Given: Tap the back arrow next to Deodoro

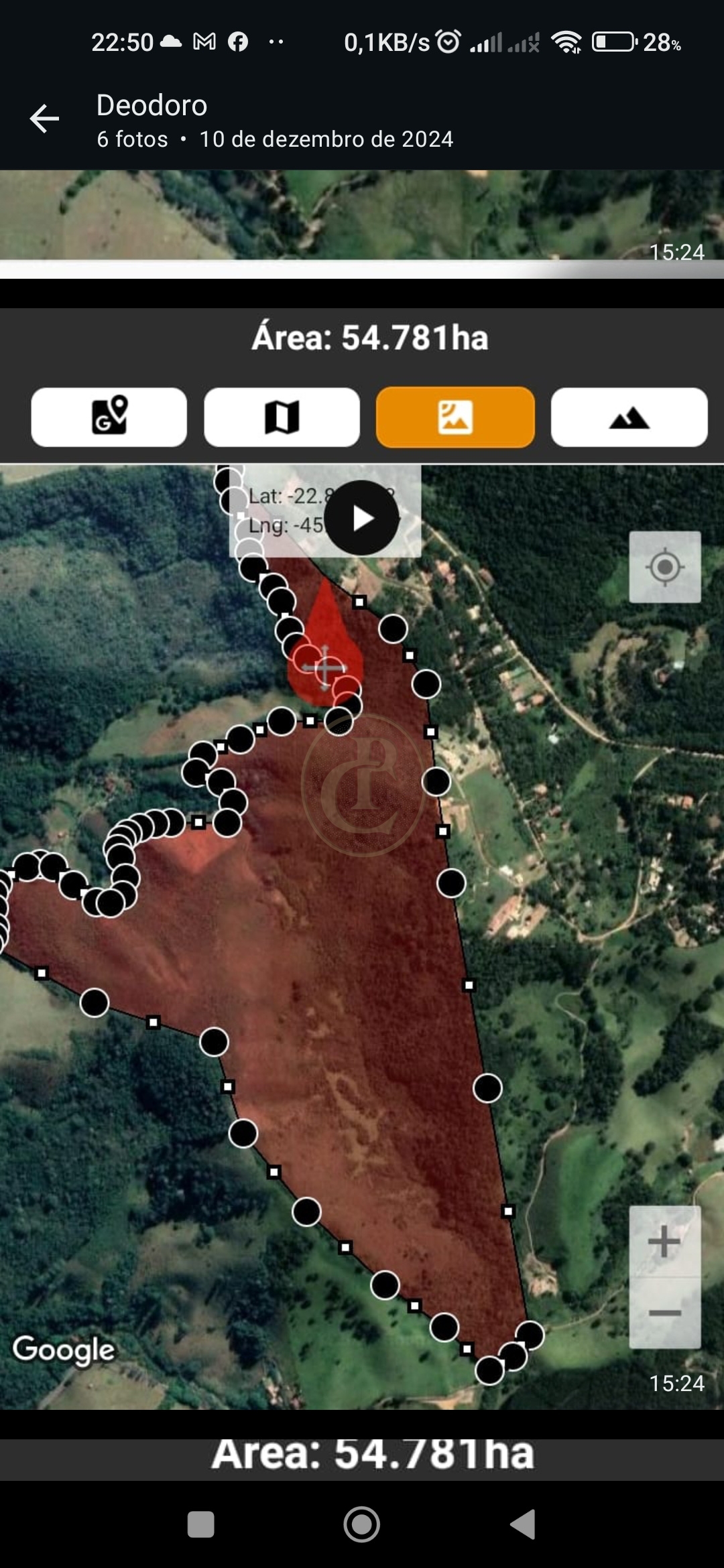Looking at the screenshot, I should point(44,117).
